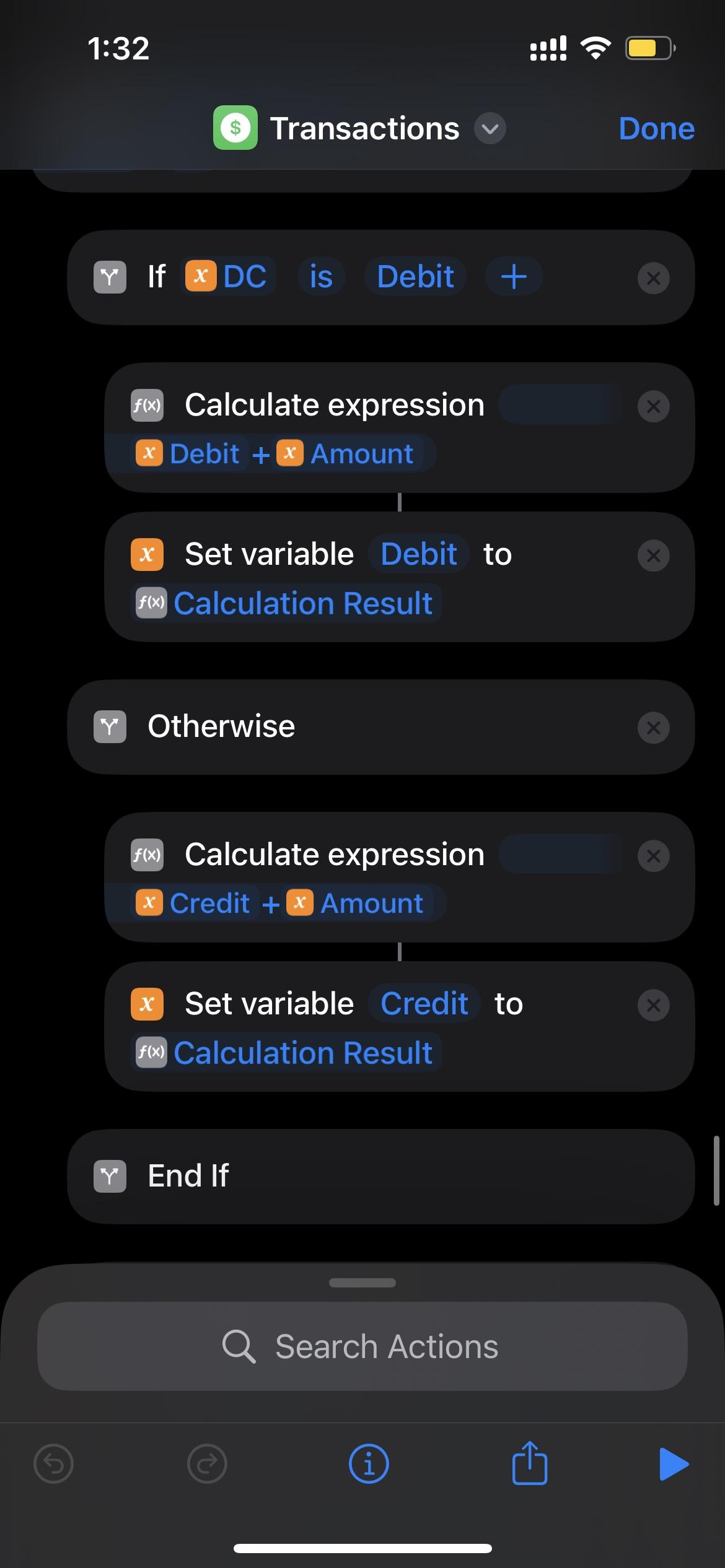Change the 'is' condition operator
This screenshot has height=1568, width=725.
pyautogui.click(x=321, y=276)
